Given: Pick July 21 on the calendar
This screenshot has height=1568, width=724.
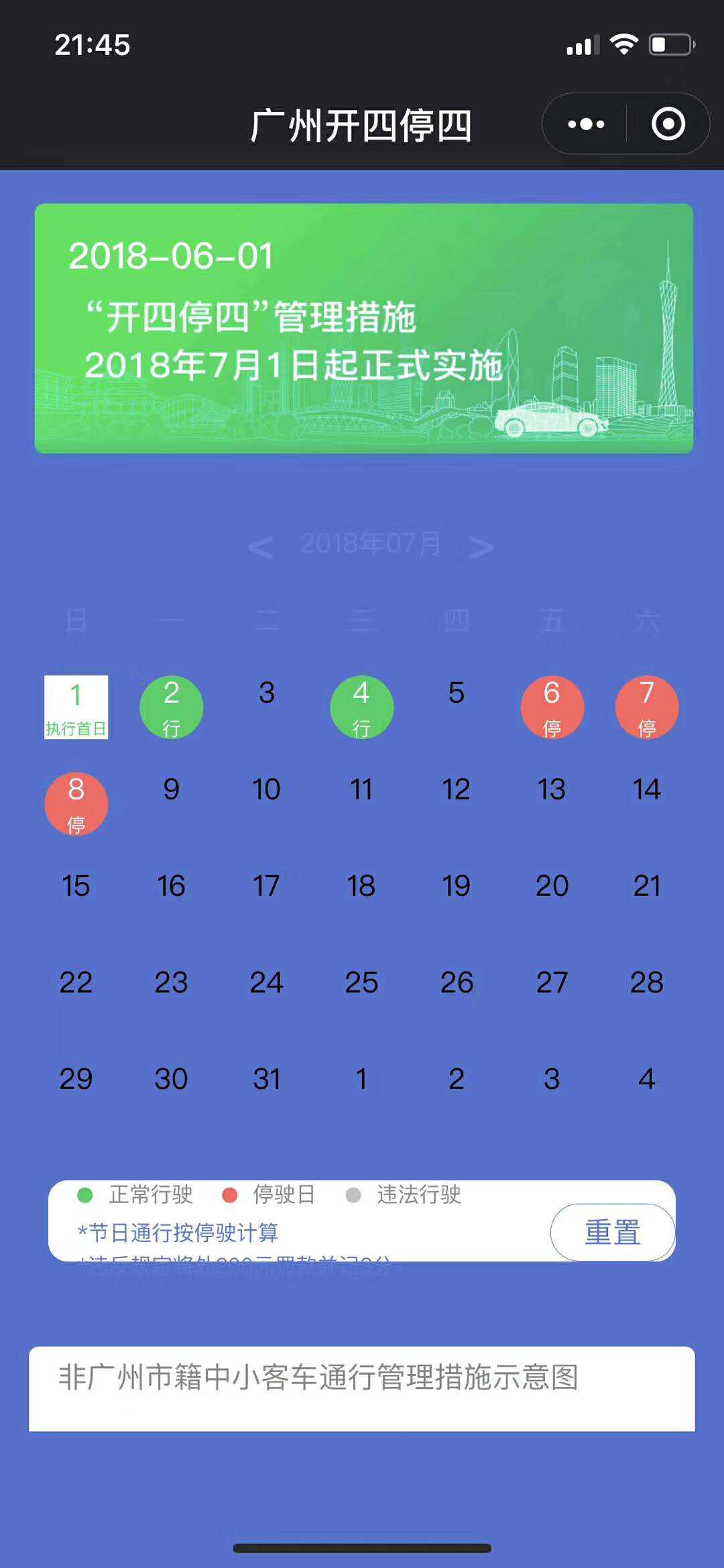Looking at the screenshot, I should (x=647, y=886).
